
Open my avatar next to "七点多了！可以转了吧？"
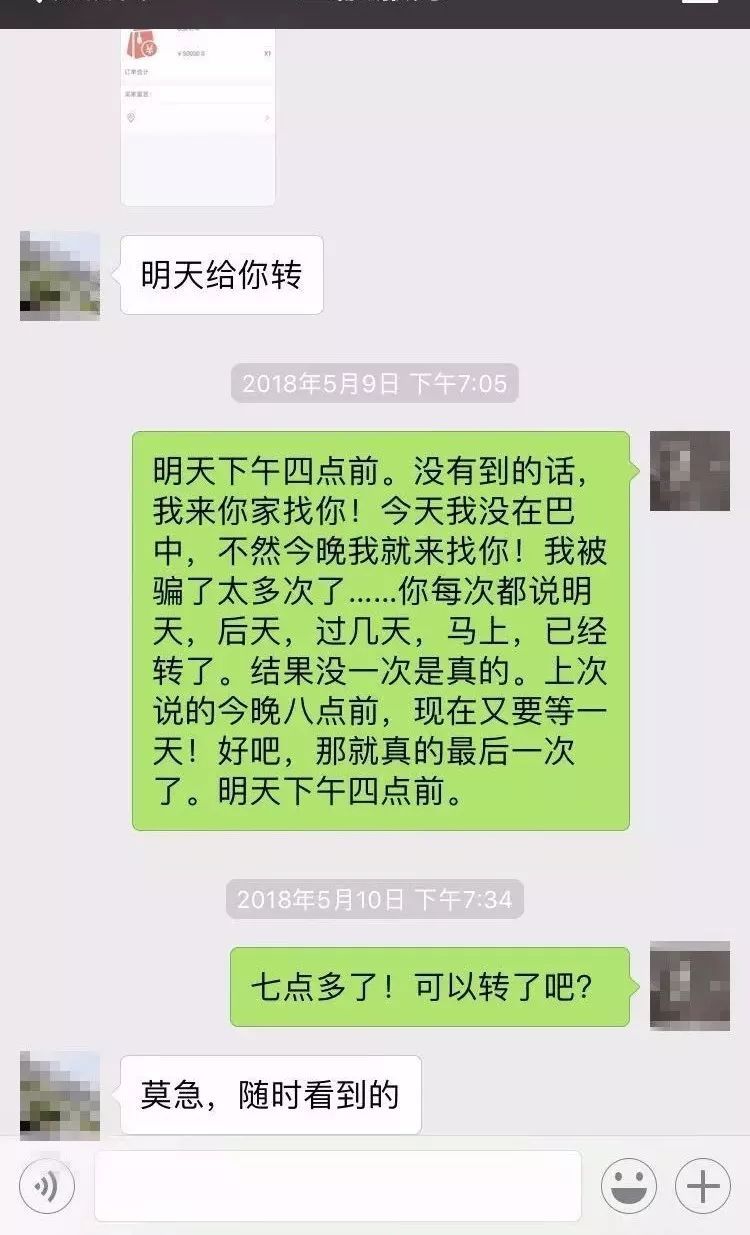tap(690, 985)
